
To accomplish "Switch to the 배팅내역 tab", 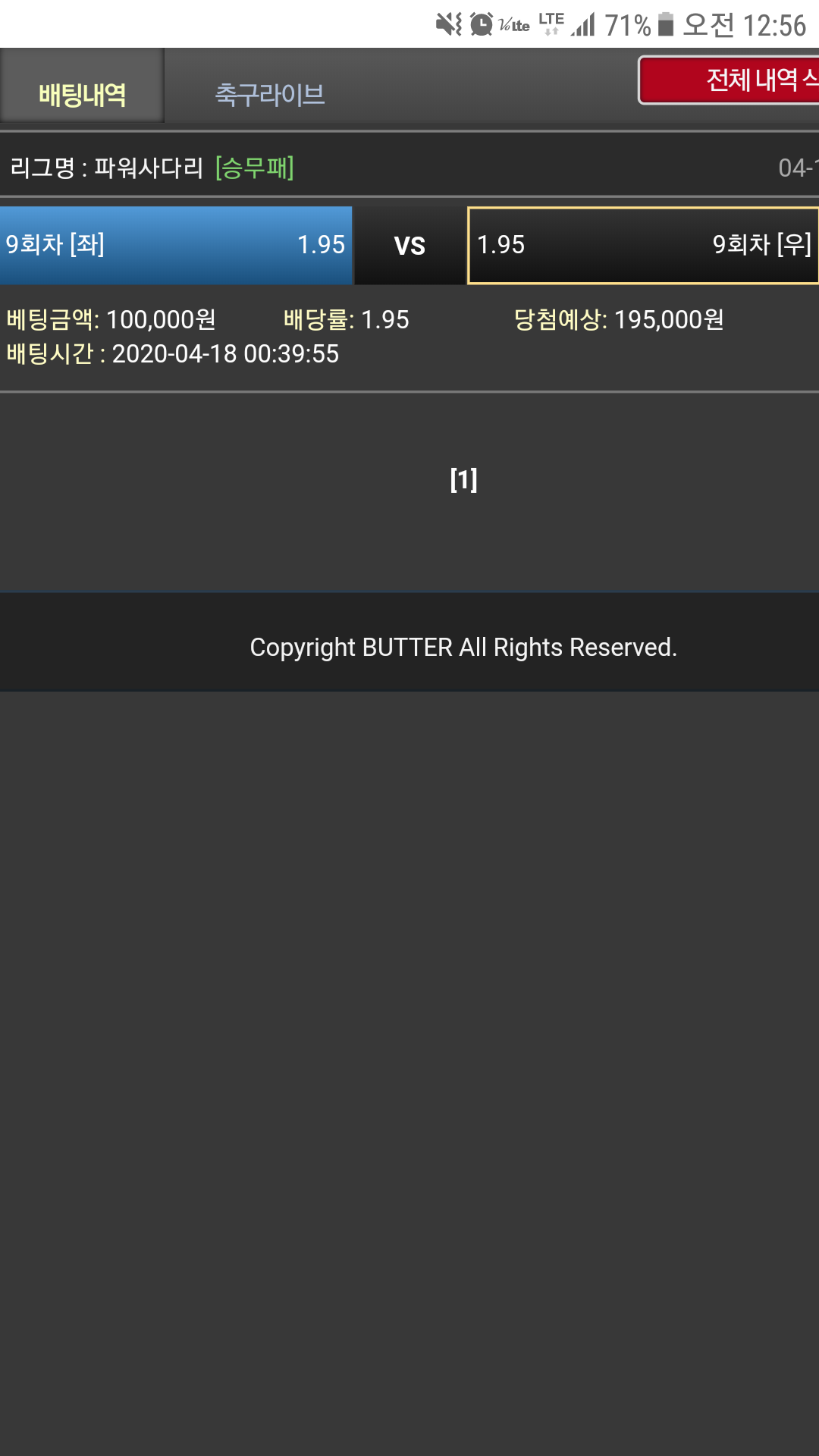I will (x=82, y=95).
